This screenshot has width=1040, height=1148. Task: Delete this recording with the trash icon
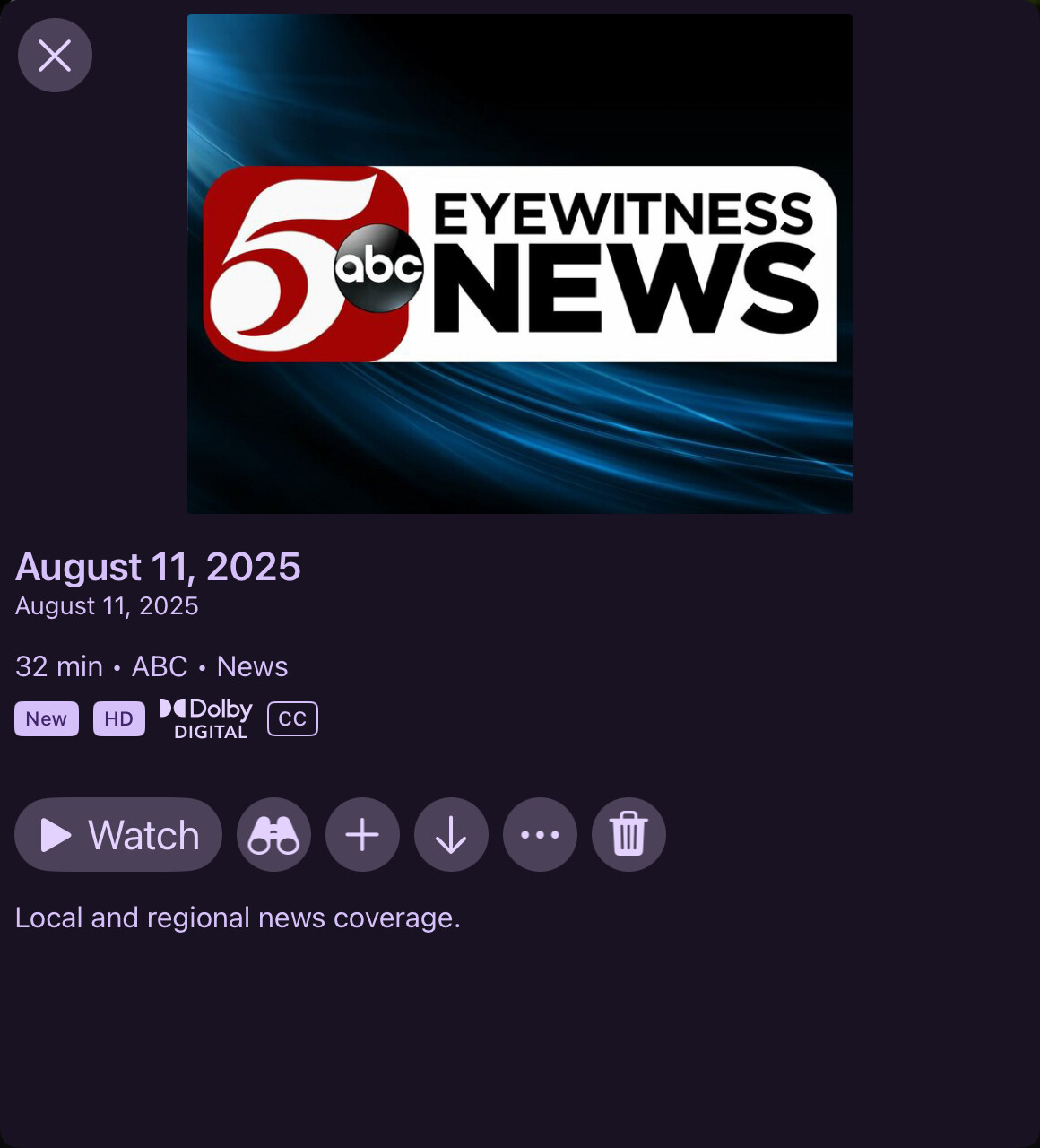pyautogui.click(x=628, y=835)
